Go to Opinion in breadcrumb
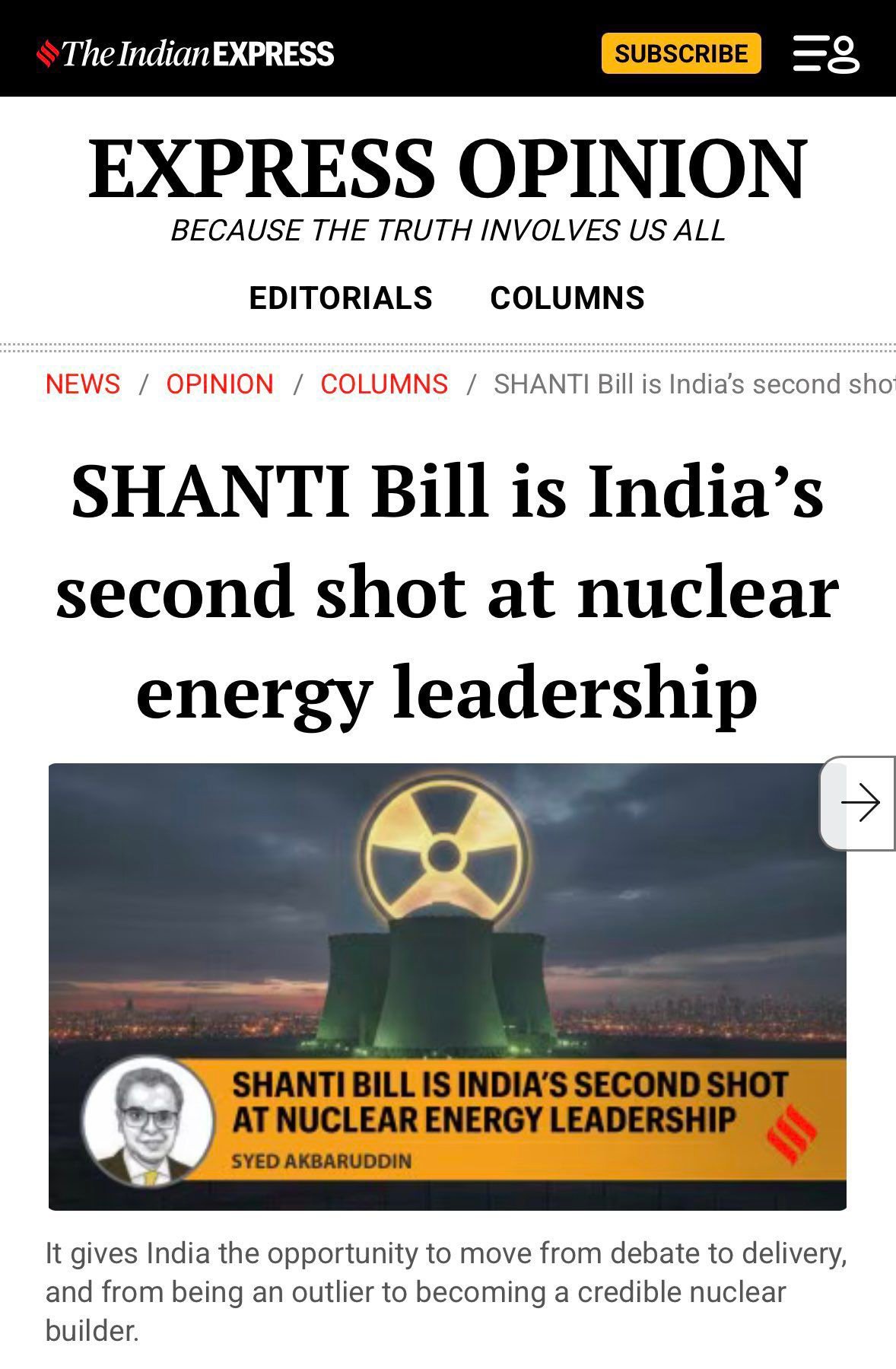Viewport: 896px width, 1369px height. (220, 384)
